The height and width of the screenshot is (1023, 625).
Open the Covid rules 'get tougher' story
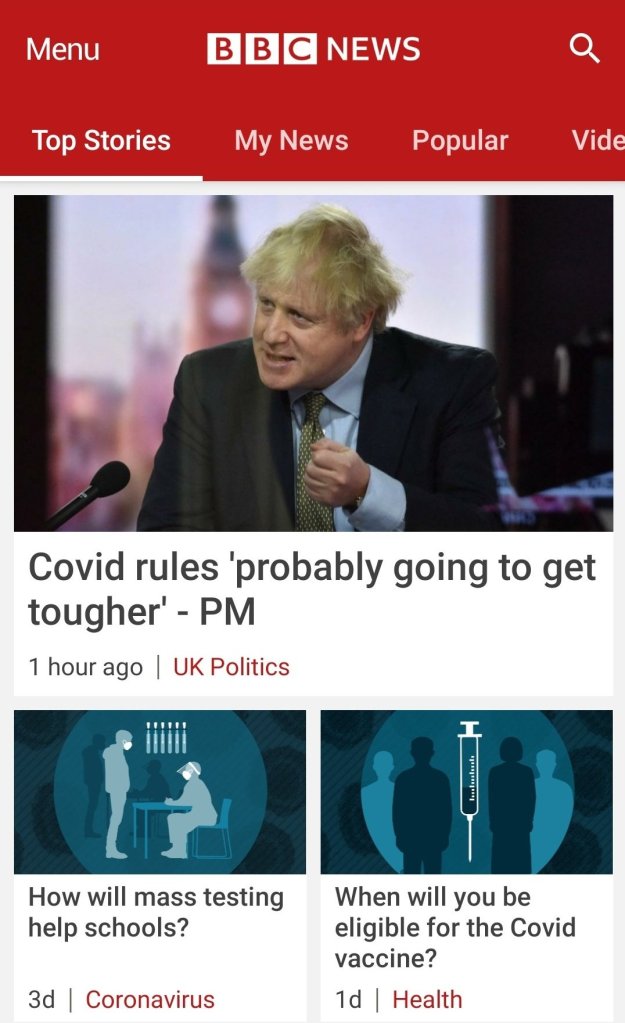(x=312, y=589)
